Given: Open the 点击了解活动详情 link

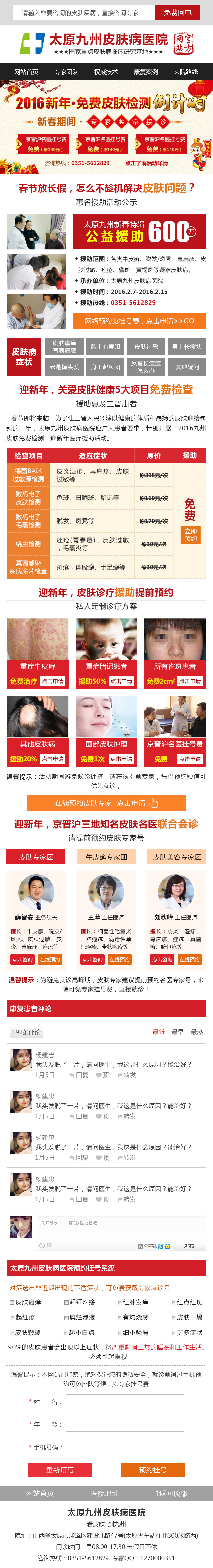Looking at the screenshot, I should (x=146, y=163).
